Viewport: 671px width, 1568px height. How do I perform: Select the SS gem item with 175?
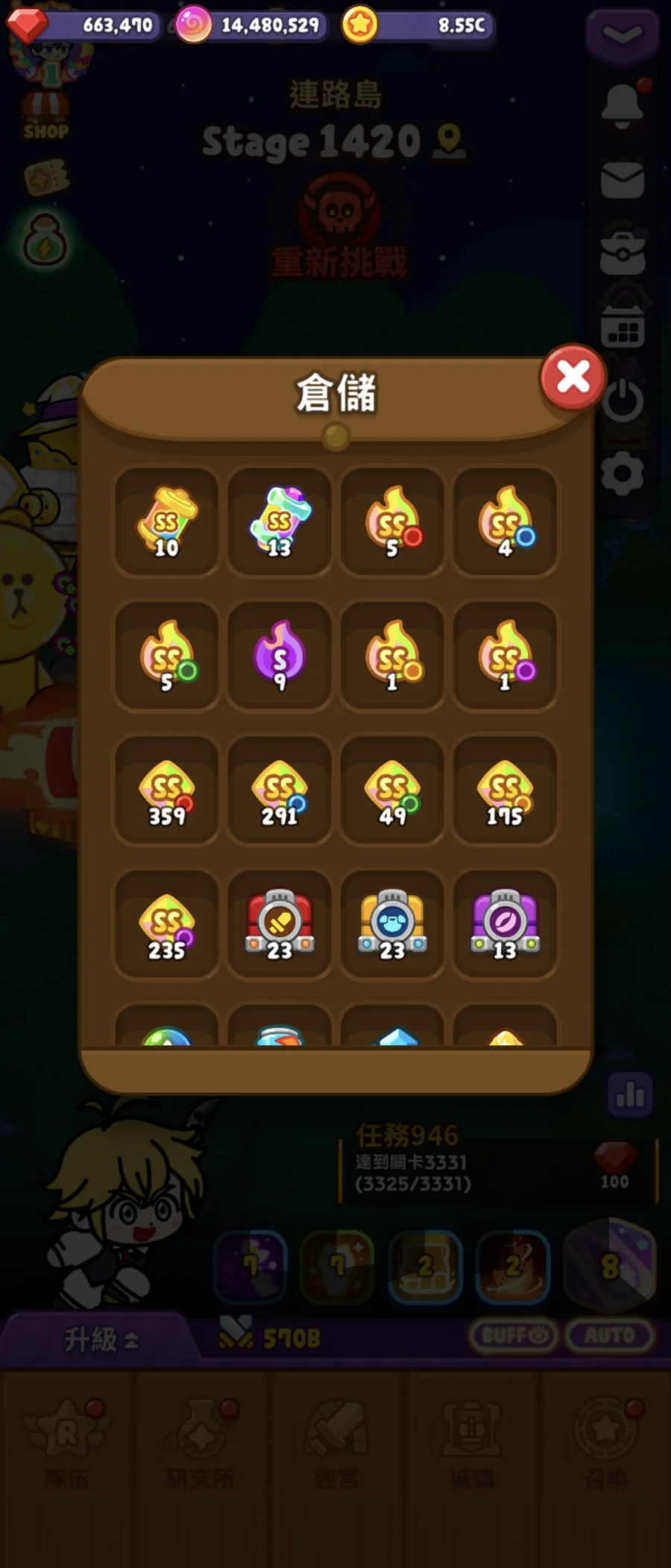pos(505,791)
